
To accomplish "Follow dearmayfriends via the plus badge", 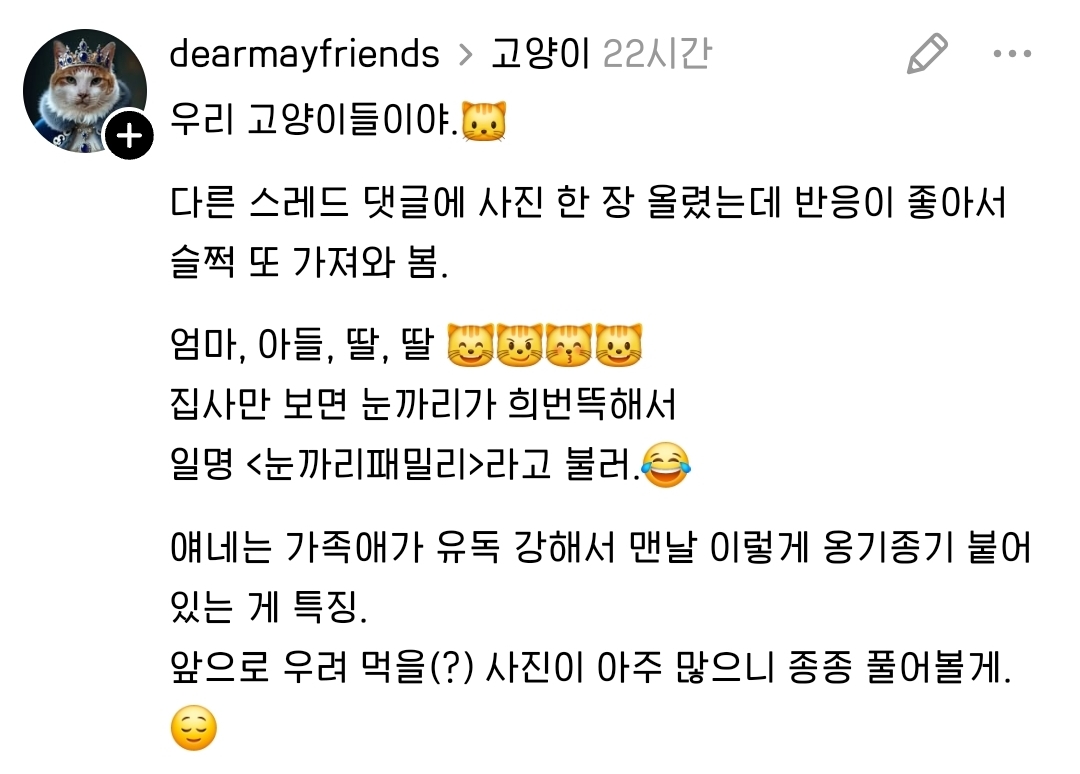I will 129,136.
